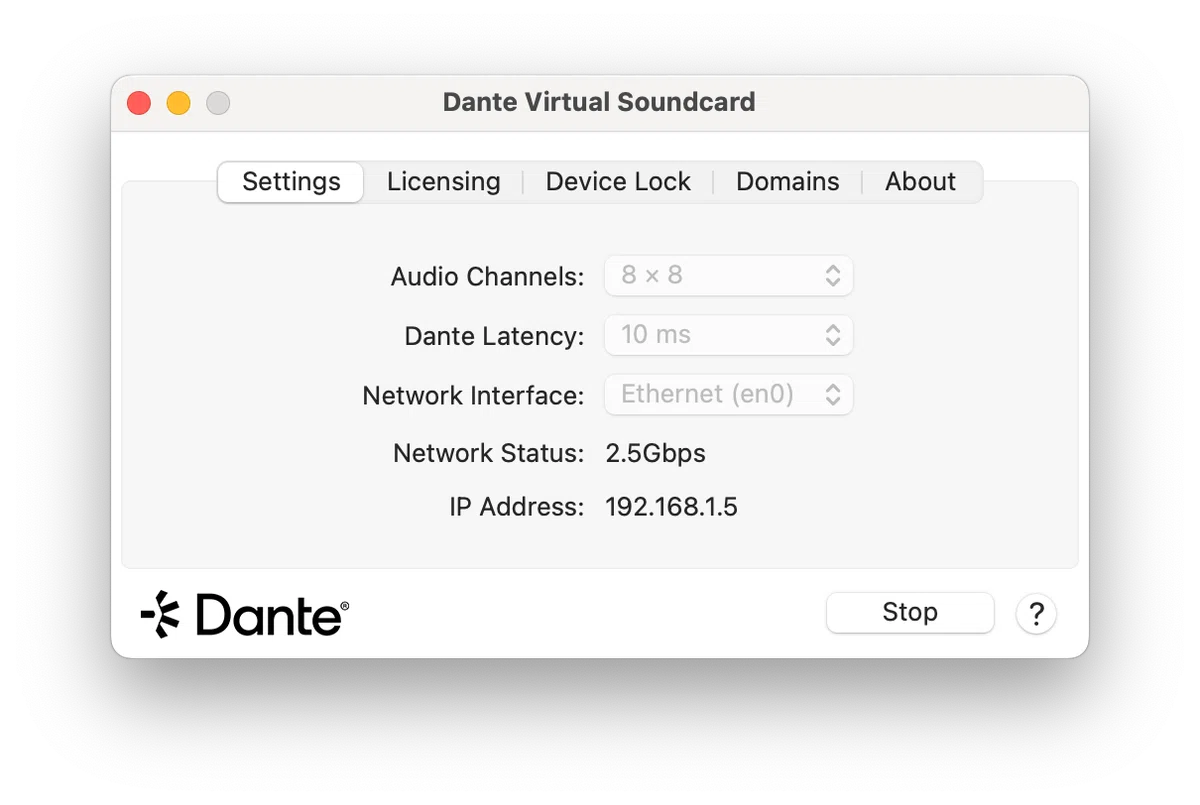Click the Stop button

pos(910,612)
